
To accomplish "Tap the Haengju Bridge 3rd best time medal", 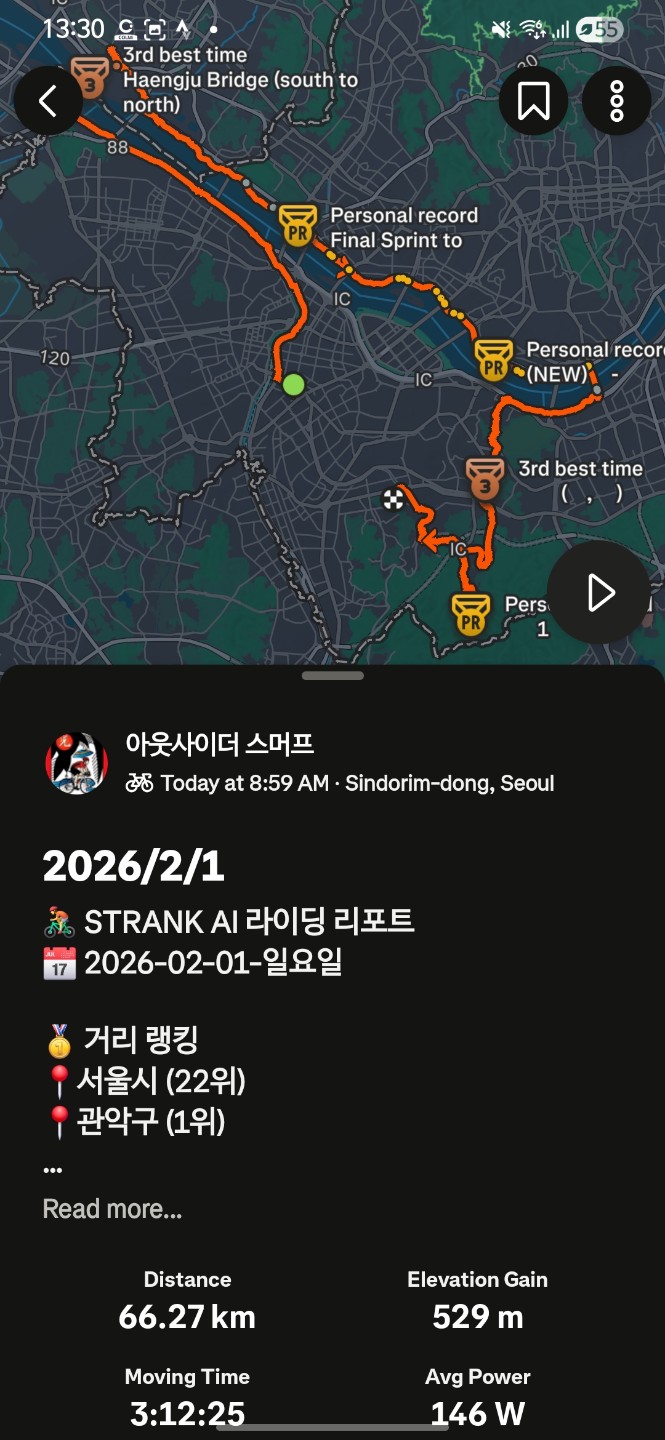I will [89, 76].
